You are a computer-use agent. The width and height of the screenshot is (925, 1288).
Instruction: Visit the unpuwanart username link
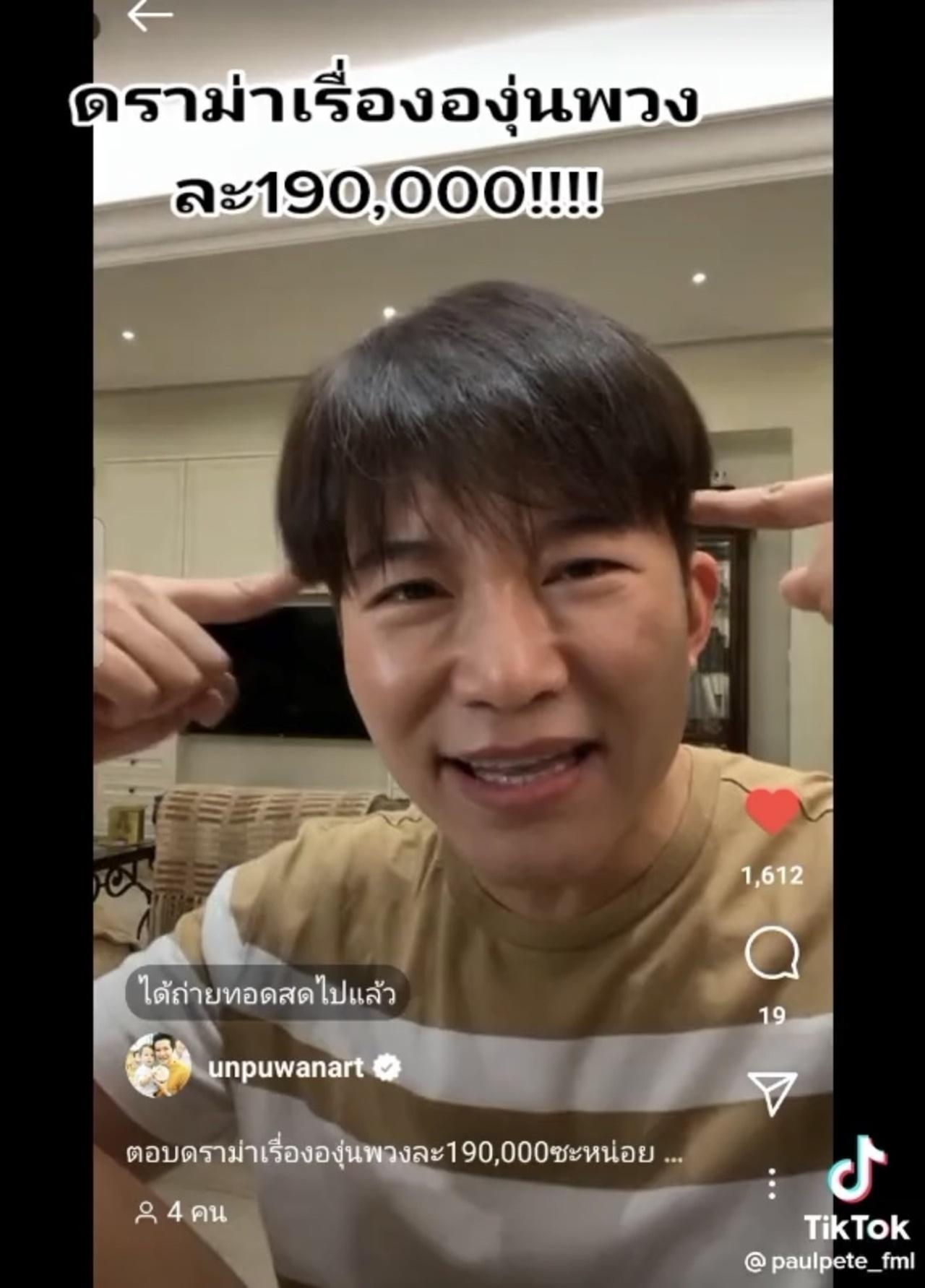pos(285,1067)
